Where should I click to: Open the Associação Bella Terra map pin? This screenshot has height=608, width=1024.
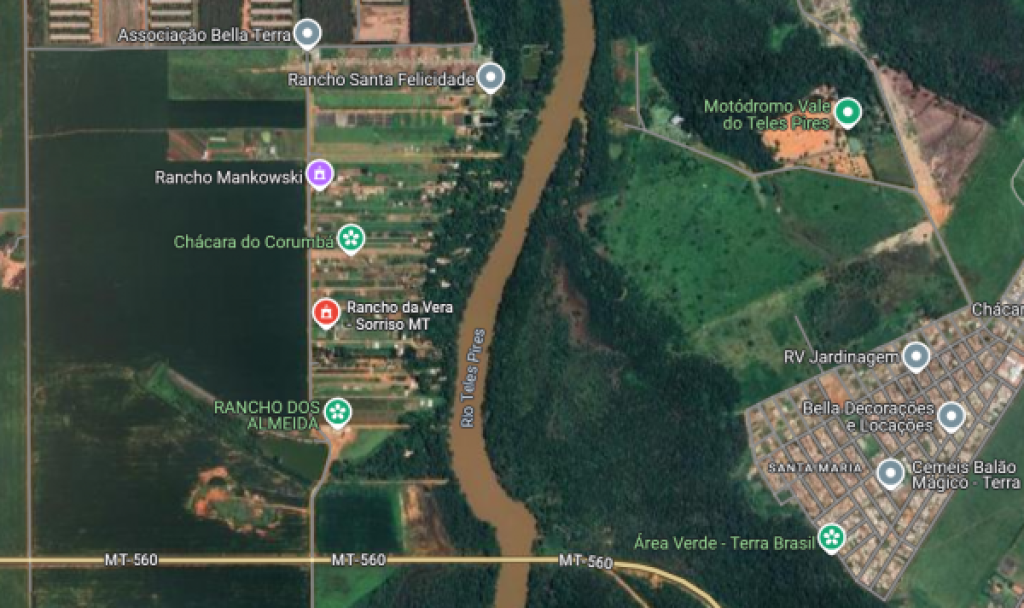[x=308, y=35]
